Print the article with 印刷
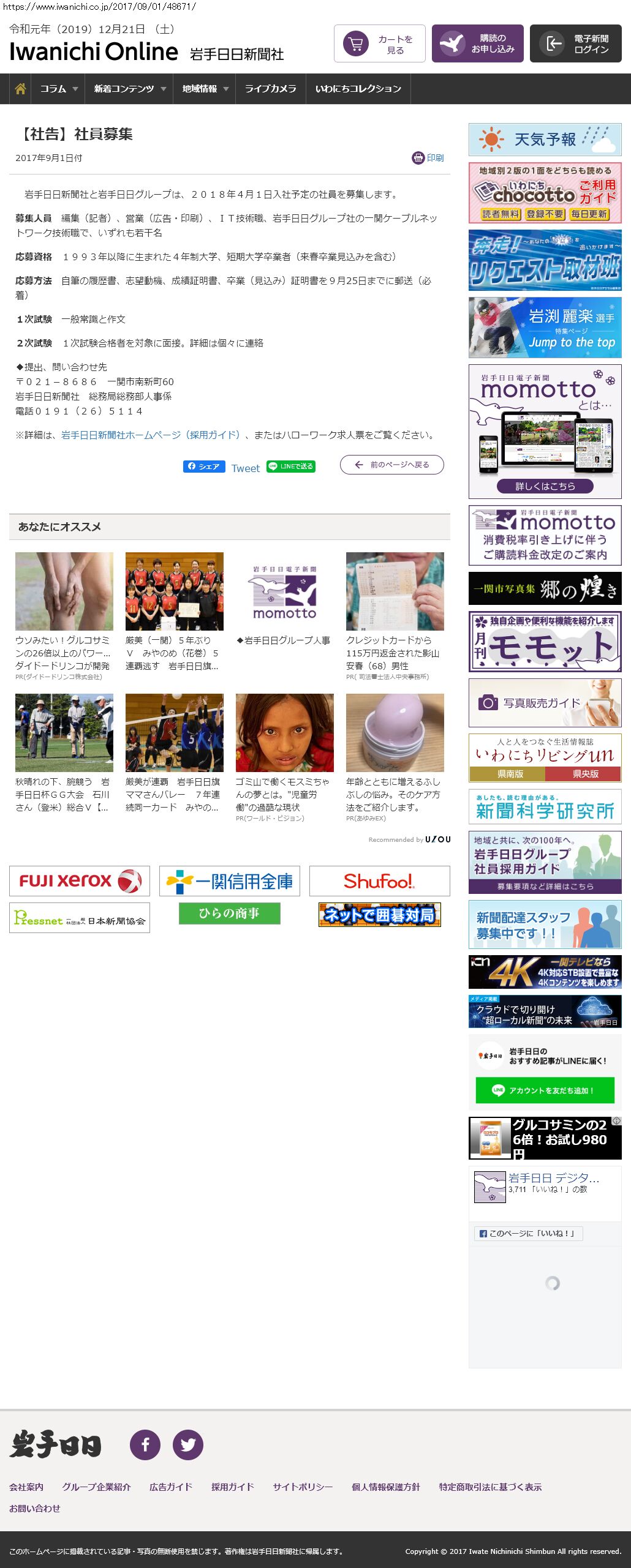 tap(428, 158)
